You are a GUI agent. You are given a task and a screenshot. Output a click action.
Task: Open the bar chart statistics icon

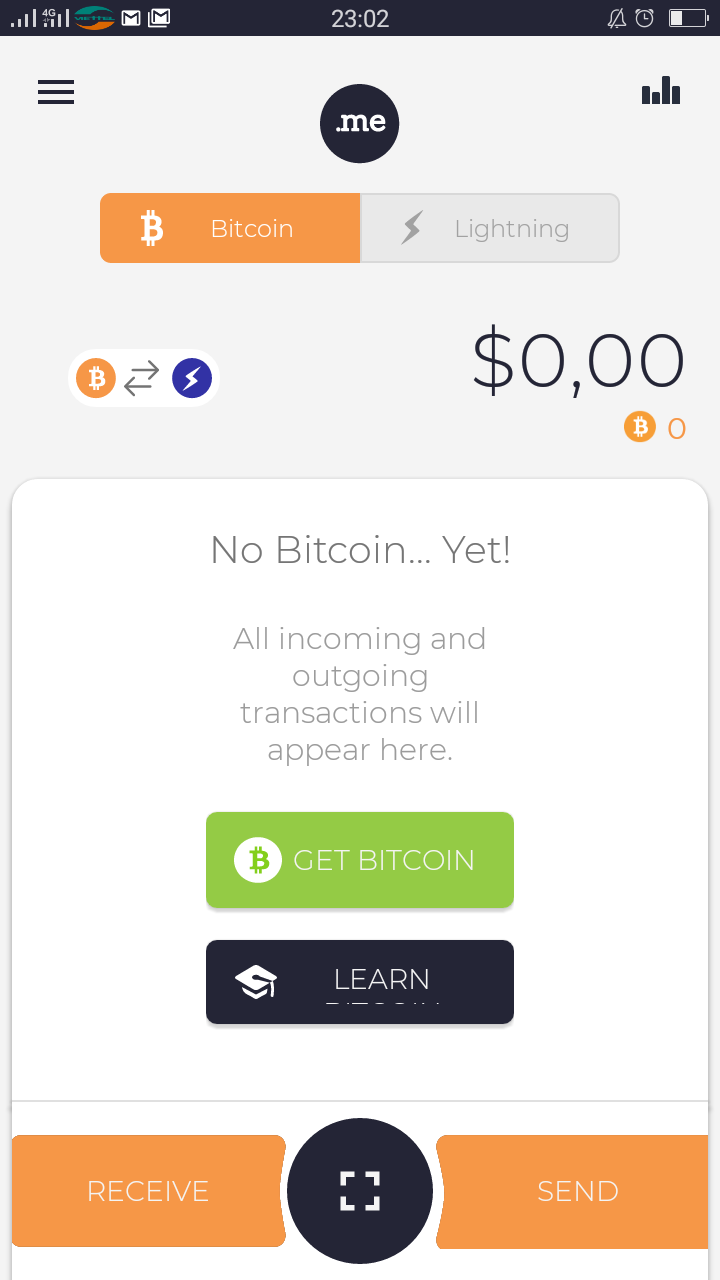pyautogui.click(x=661, y=92)
